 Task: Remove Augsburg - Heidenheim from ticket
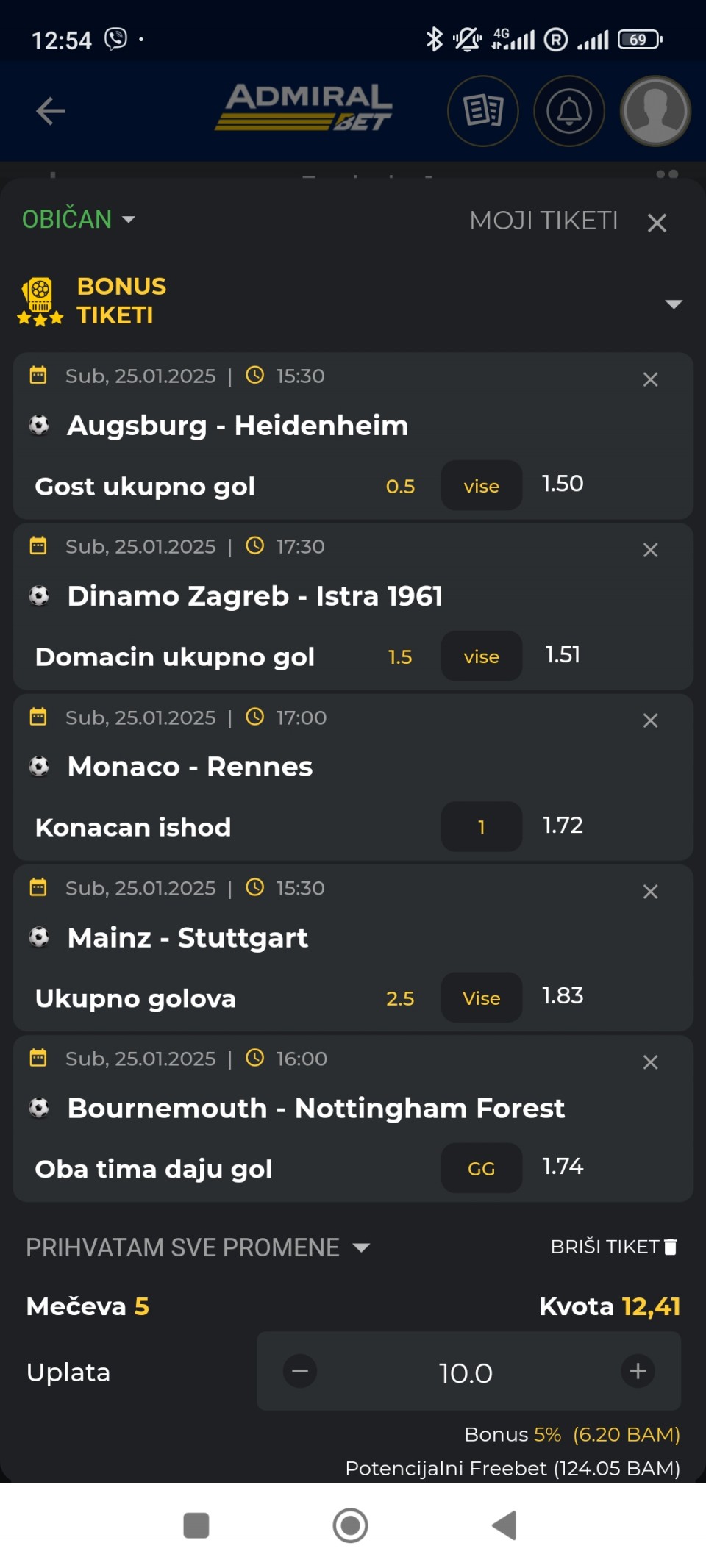pos(650,379)
